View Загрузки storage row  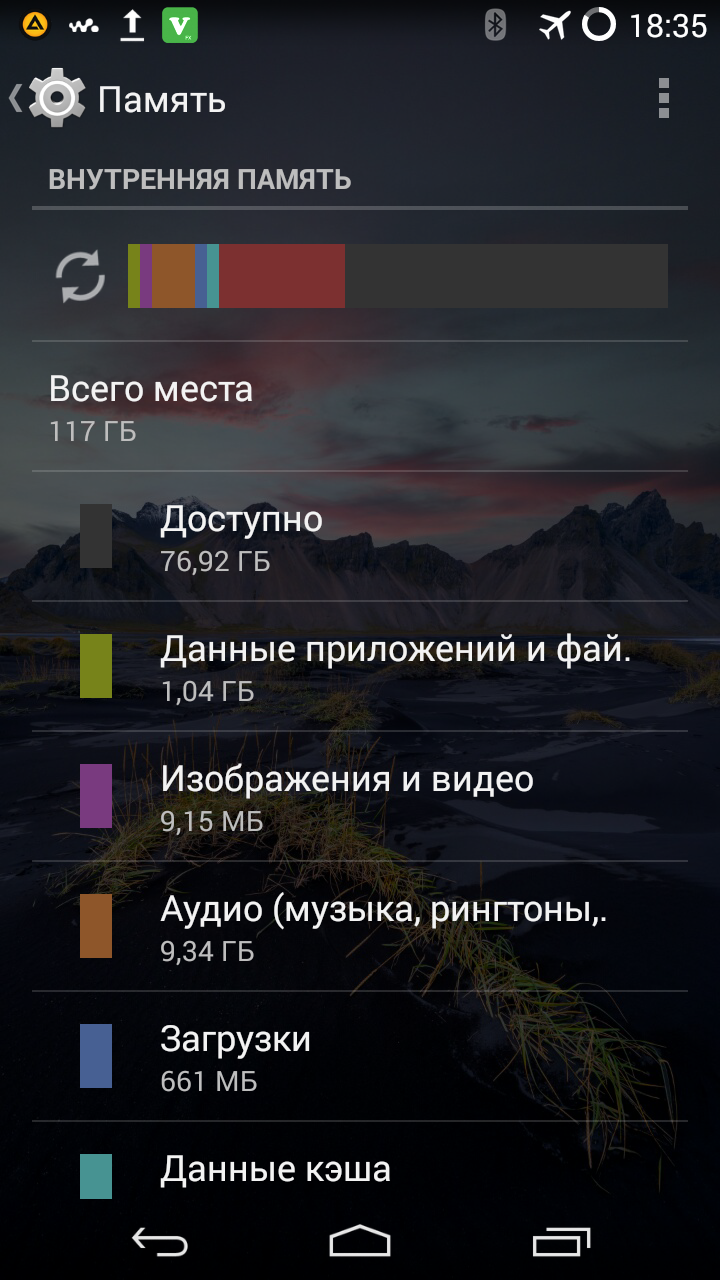[x=360, y=1056]
